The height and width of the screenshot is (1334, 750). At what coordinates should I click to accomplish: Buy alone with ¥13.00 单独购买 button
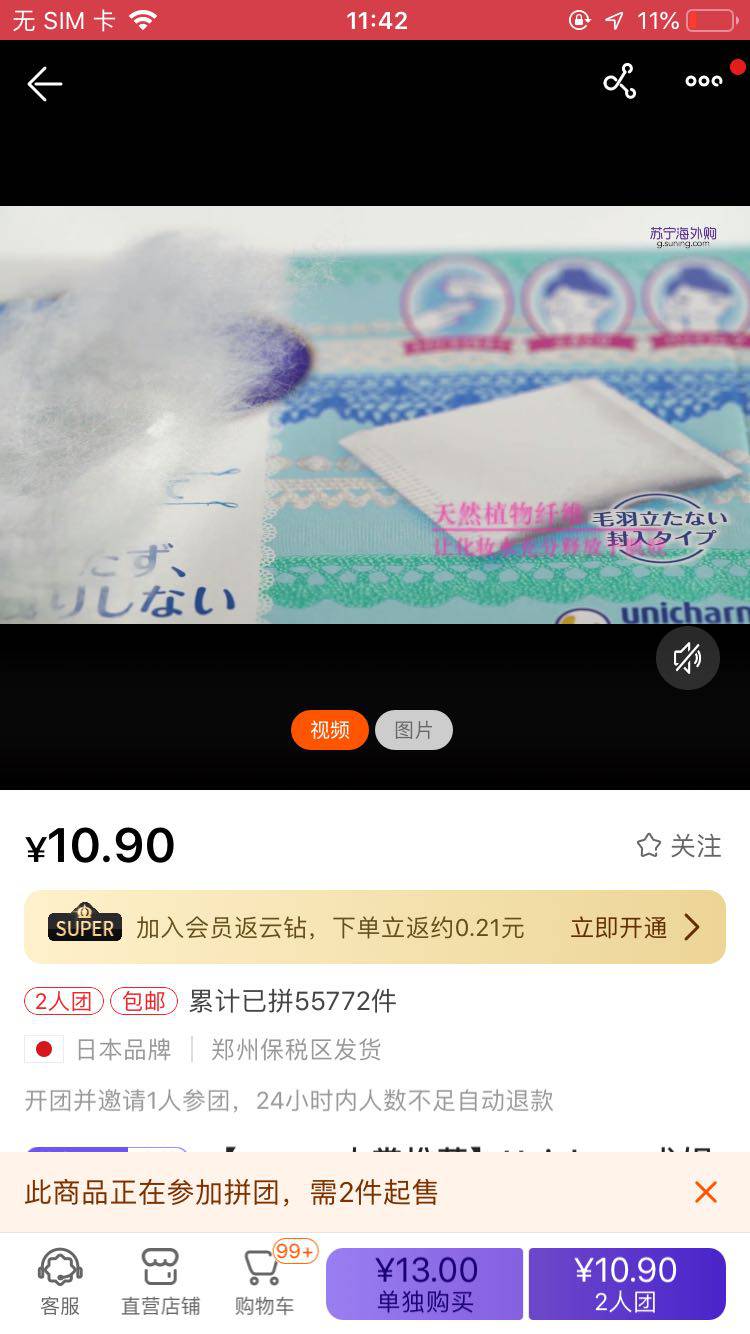click(x=426, y=1283)
